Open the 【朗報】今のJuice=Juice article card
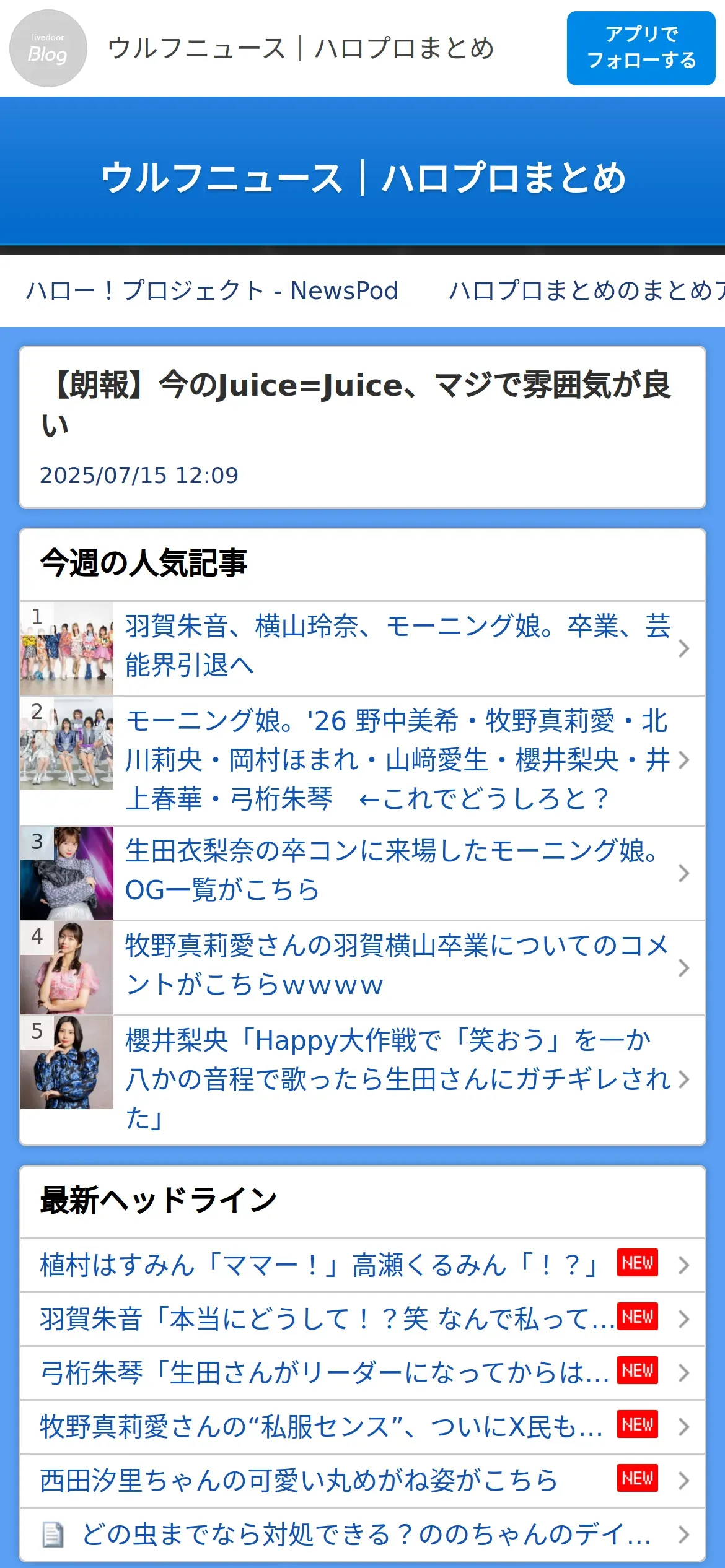 (362, 427)
